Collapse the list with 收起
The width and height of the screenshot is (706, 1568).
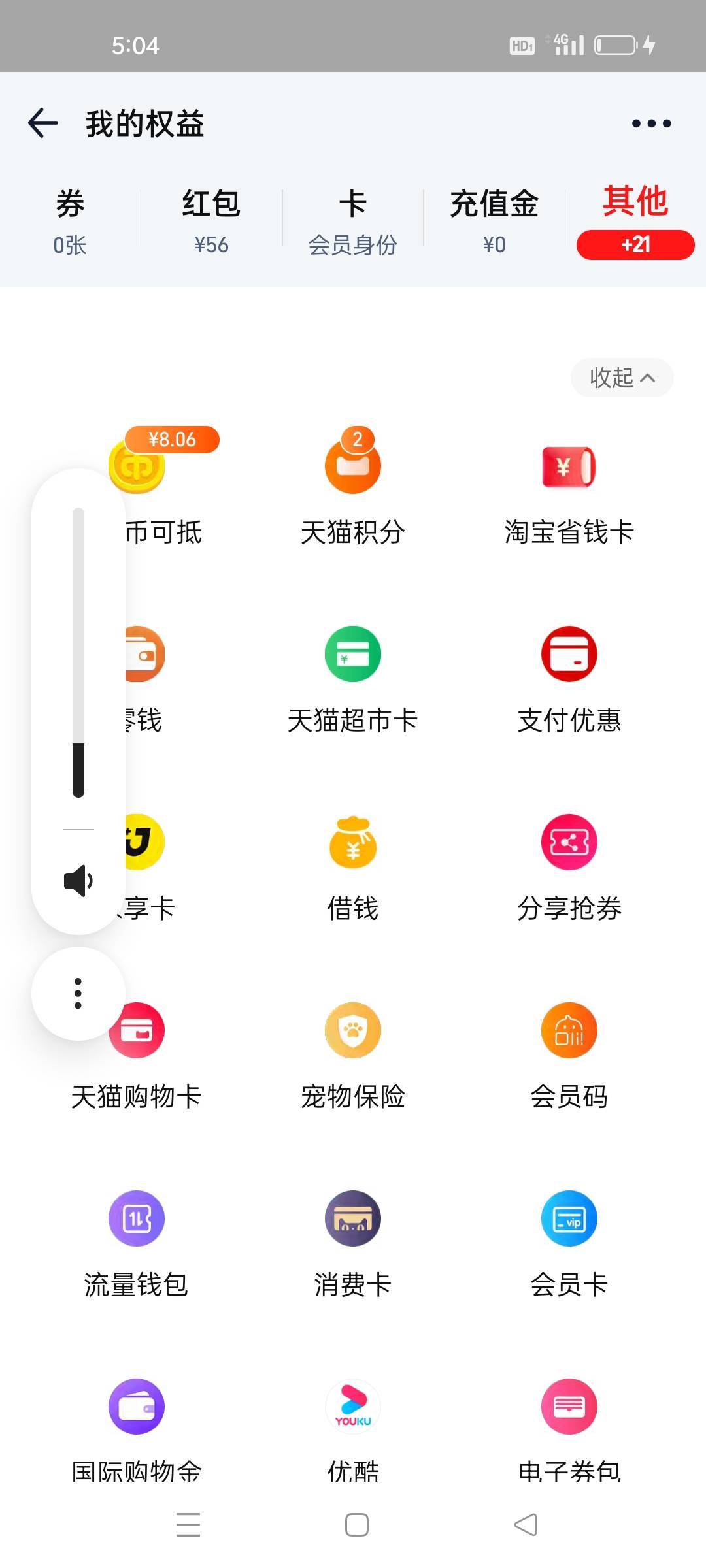[x=622, y=377]
